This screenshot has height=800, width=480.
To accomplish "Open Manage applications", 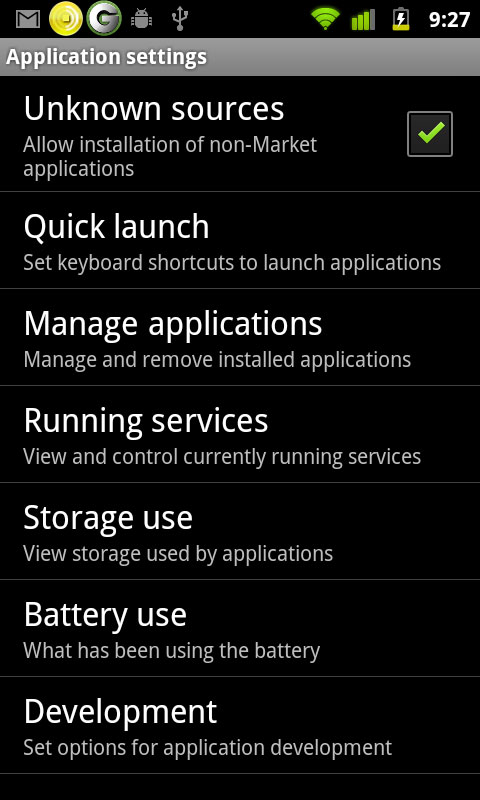I will (x=240, y=337).
